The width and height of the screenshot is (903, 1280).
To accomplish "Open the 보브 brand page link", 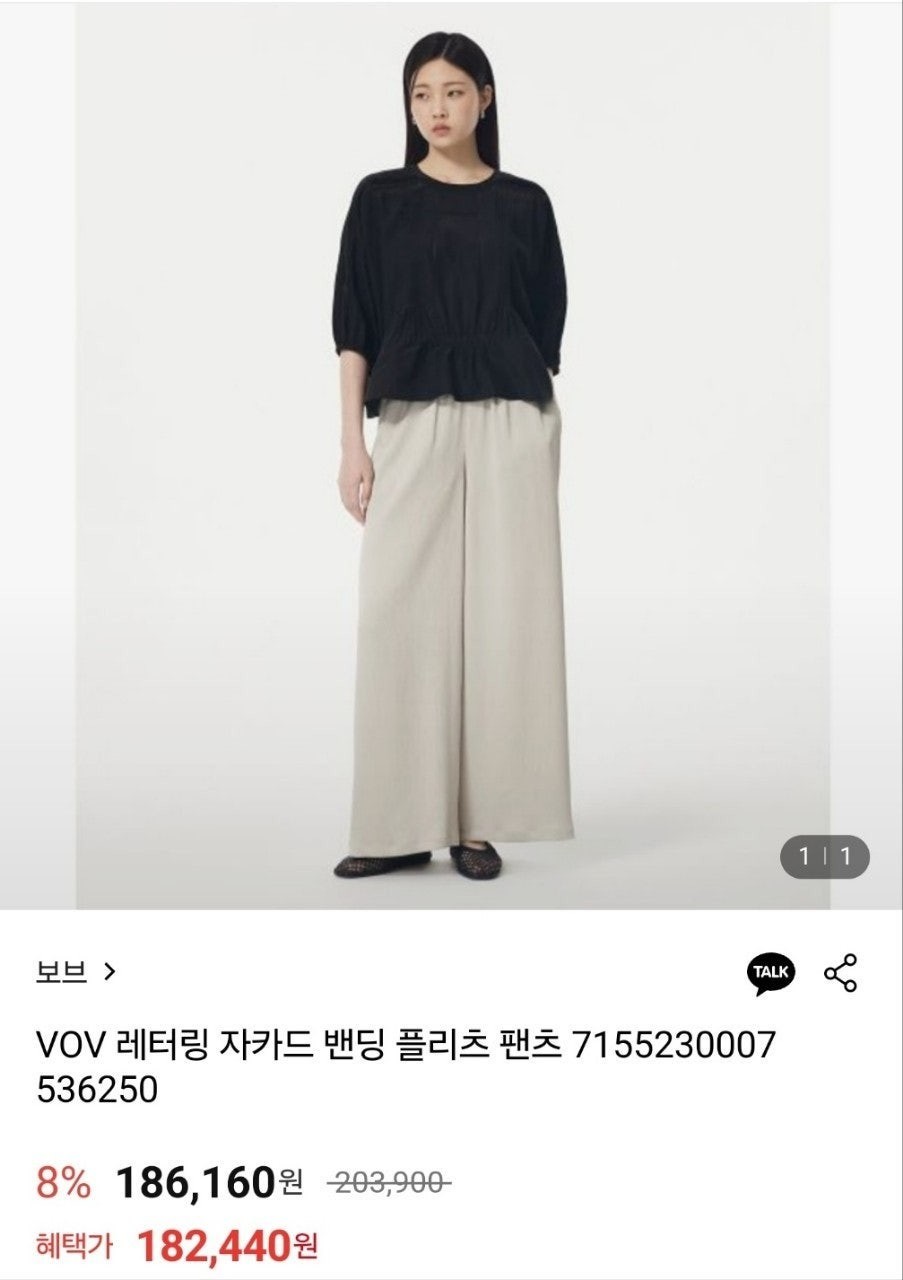I will pos(76,971).
